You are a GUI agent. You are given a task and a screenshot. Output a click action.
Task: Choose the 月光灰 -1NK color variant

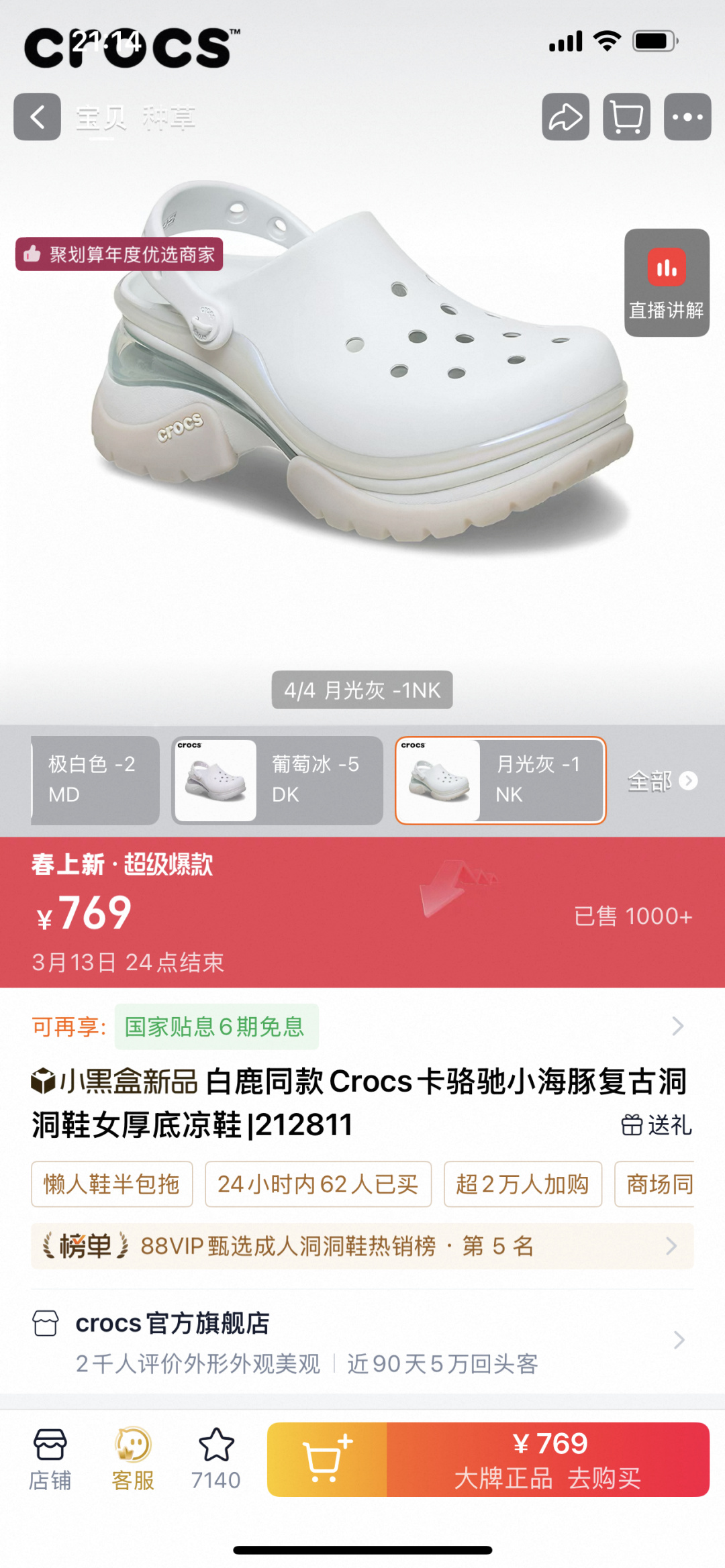point(500,780)
